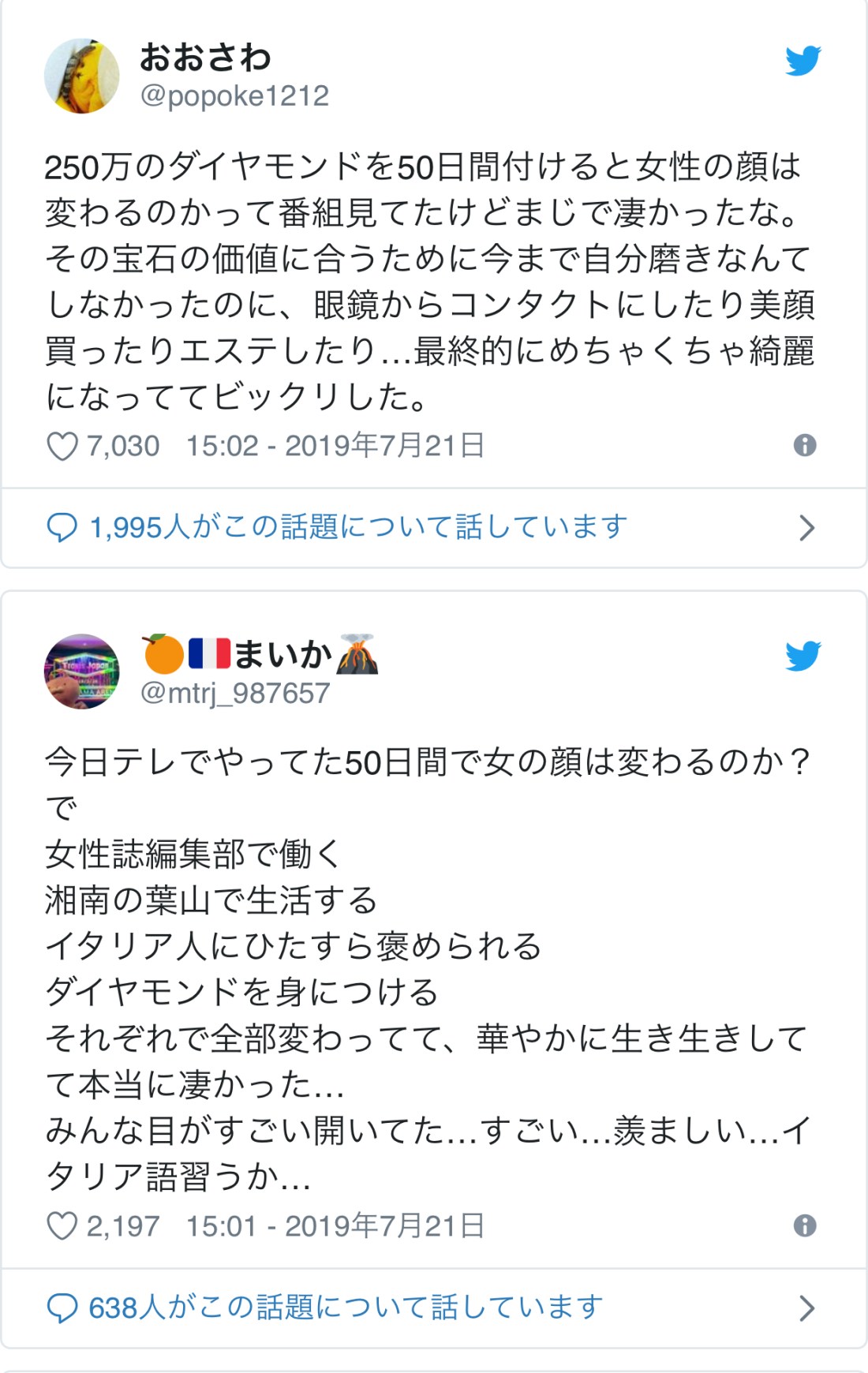Screen dimensions: 868x1373
Task: Click the heart icon showing 7,030 likes
Action: coord(60,446)
